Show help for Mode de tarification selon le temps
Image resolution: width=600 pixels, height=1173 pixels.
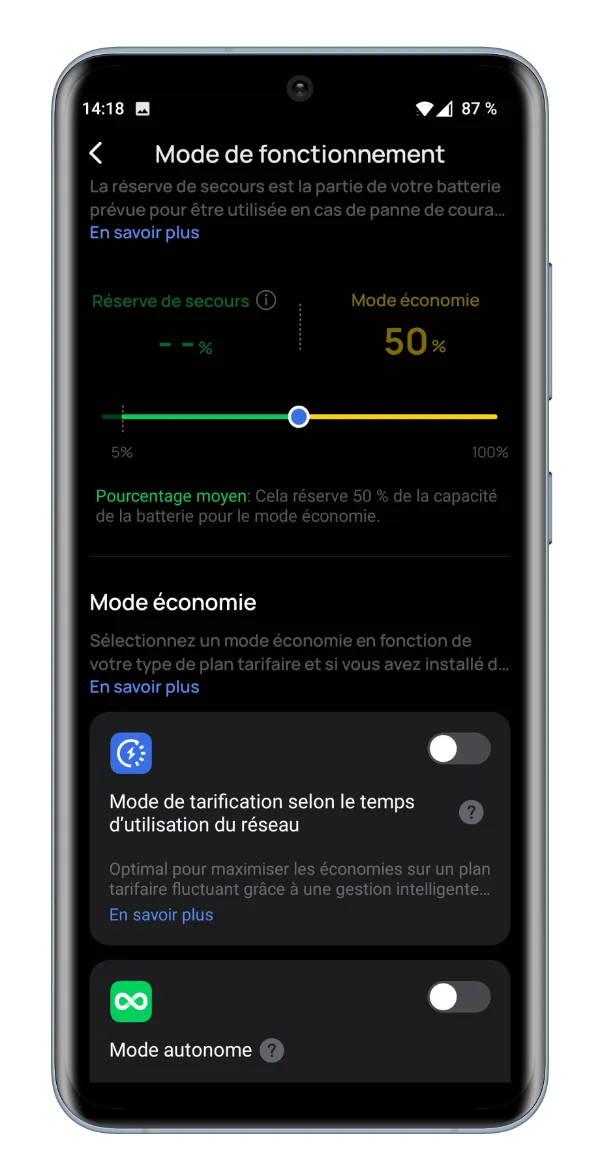(x=471, y=812)
